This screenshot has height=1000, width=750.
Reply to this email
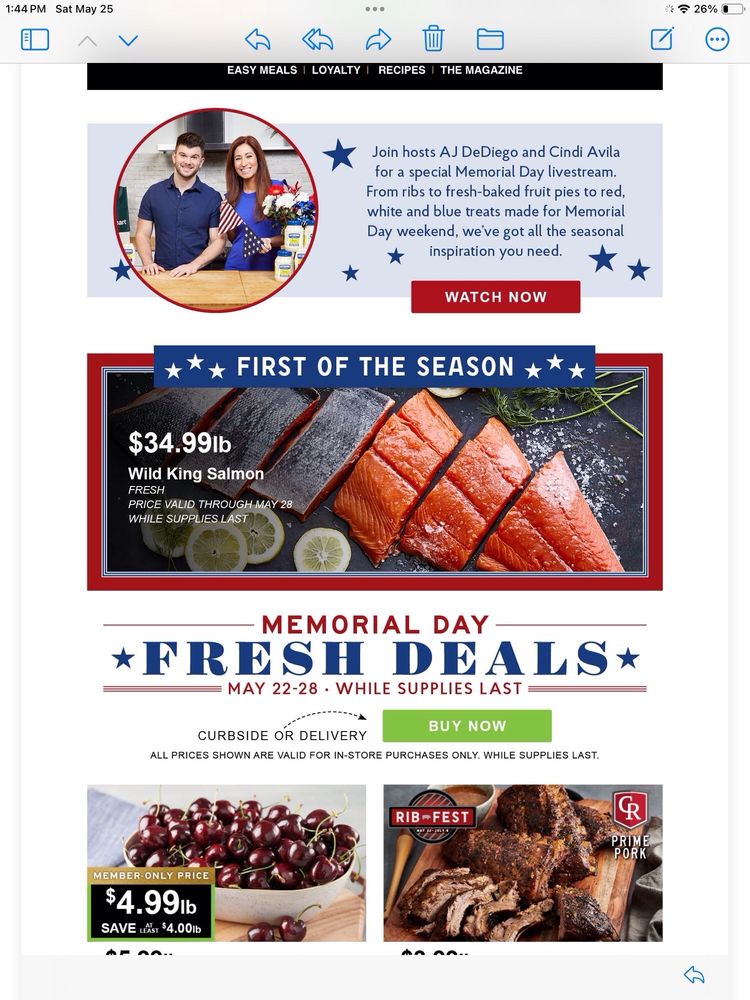[258, 40]
